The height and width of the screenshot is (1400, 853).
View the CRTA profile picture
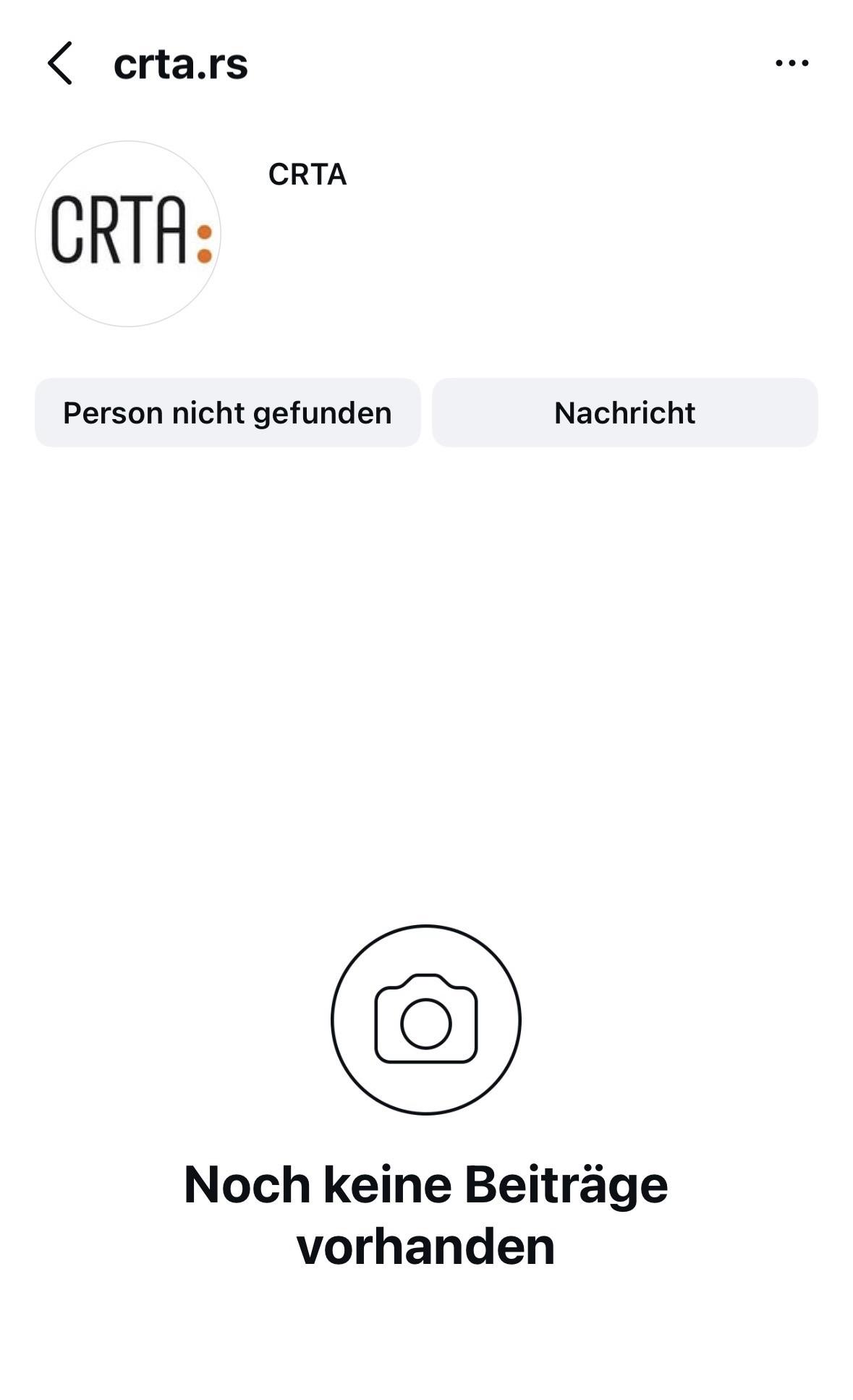128,234
